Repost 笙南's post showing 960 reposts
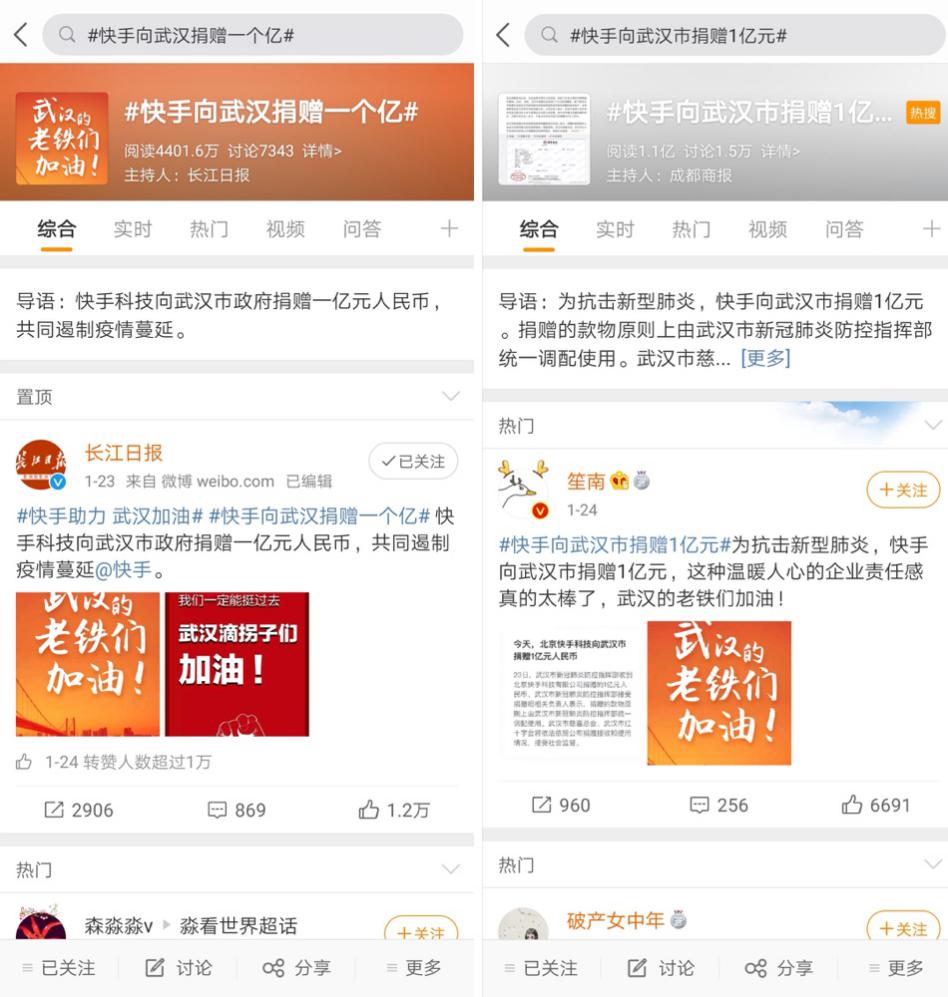Image resolution: width=948 pixels, height=997 pixels. [561, 804]
